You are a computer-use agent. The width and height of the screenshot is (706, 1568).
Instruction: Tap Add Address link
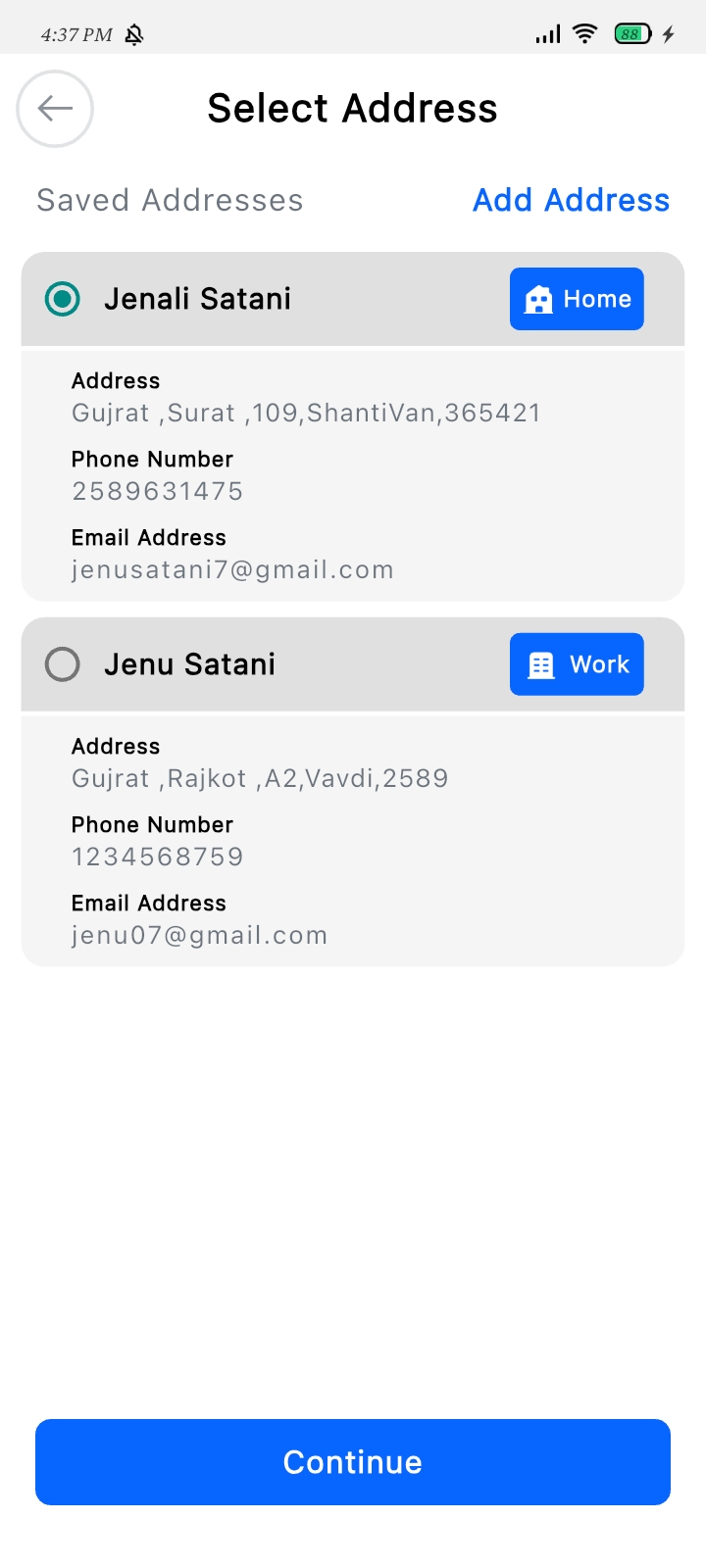pyautogui.click(x=572, y=200)
